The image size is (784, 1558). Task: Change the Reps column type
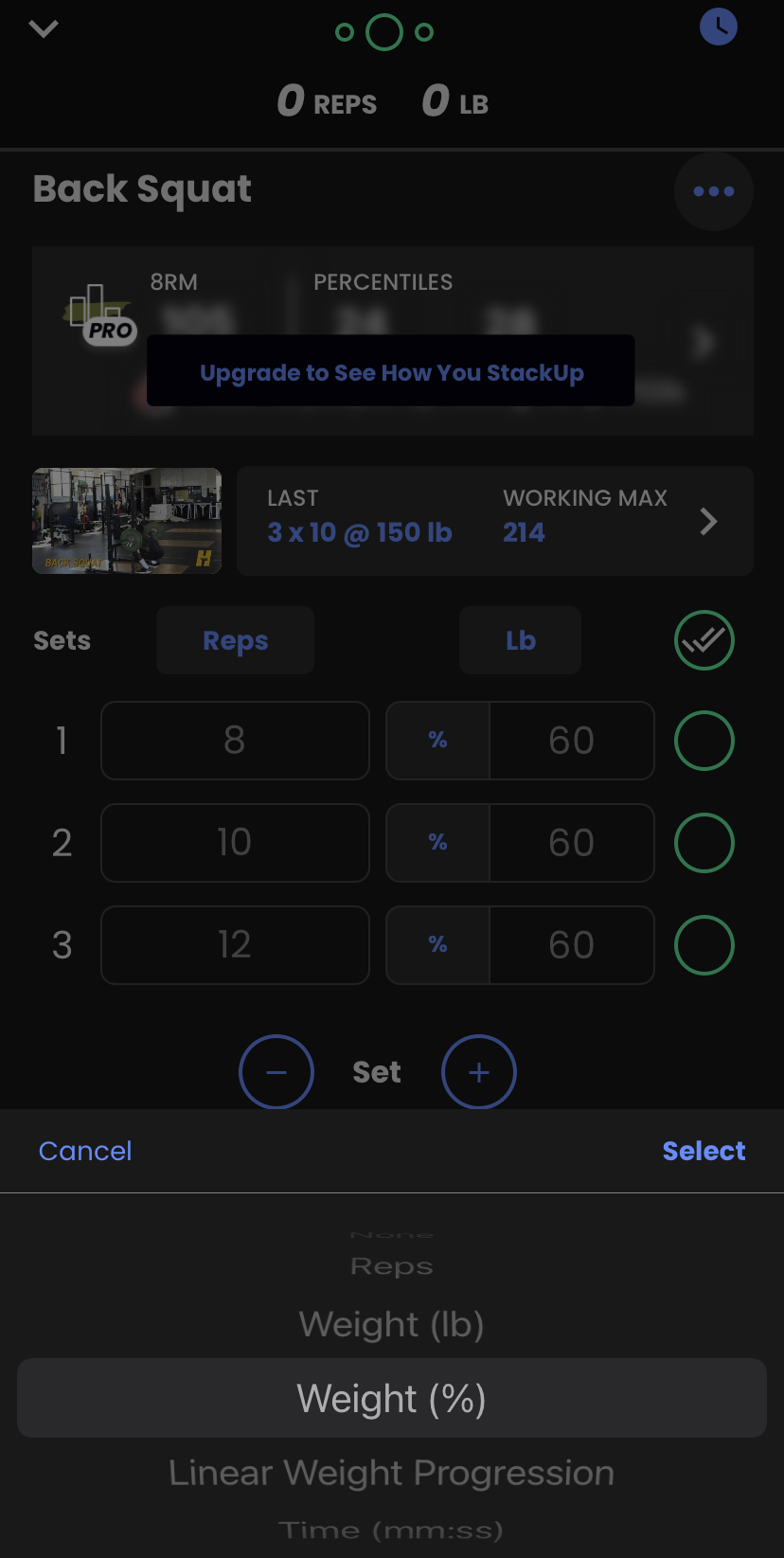(235, 640)
